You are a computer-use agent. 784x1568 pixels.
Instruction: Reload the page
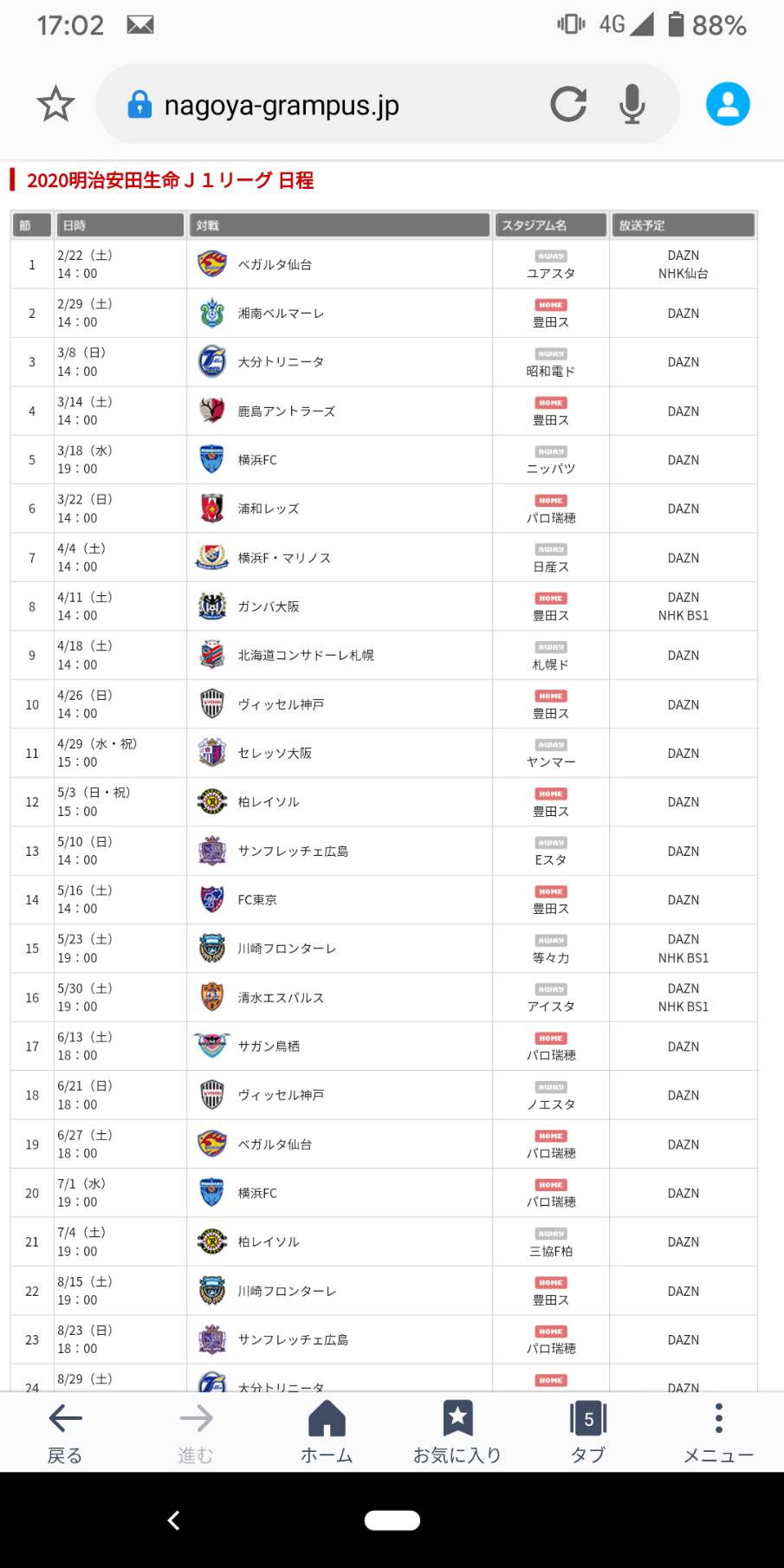(568, 104)
